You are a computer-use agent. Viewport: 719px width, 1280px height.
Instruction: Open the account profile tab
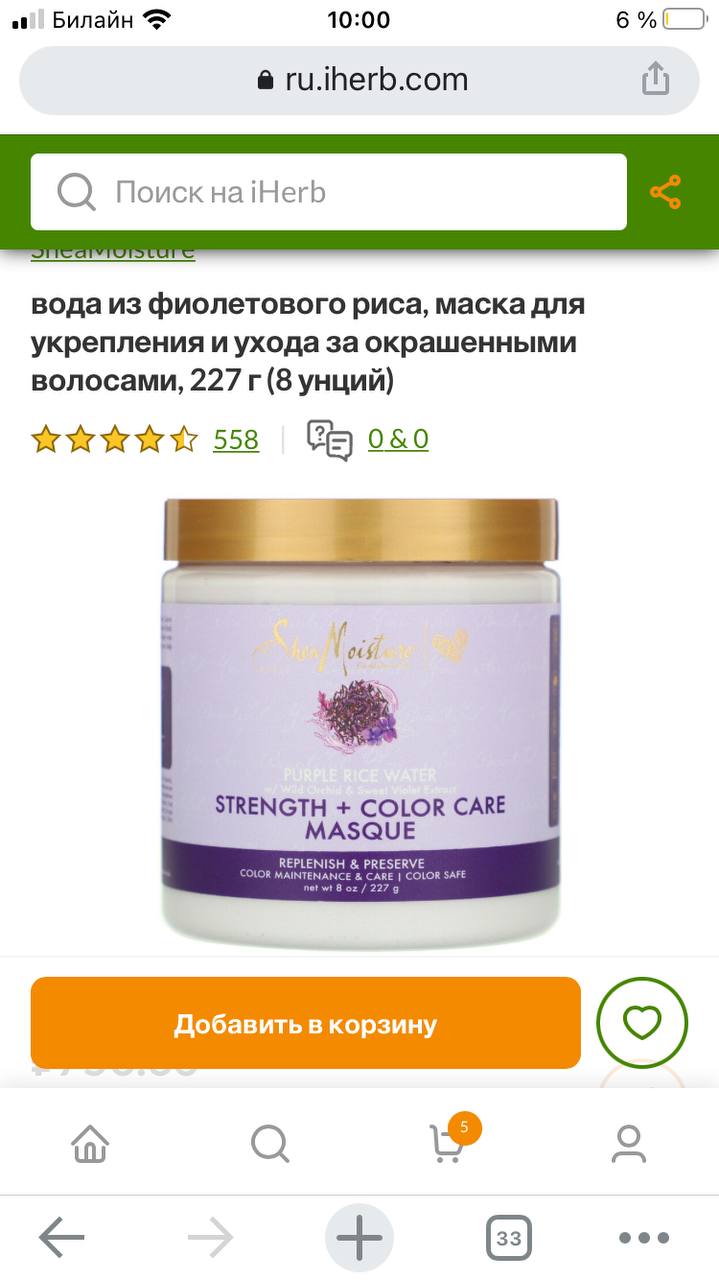pos(629,1143)
